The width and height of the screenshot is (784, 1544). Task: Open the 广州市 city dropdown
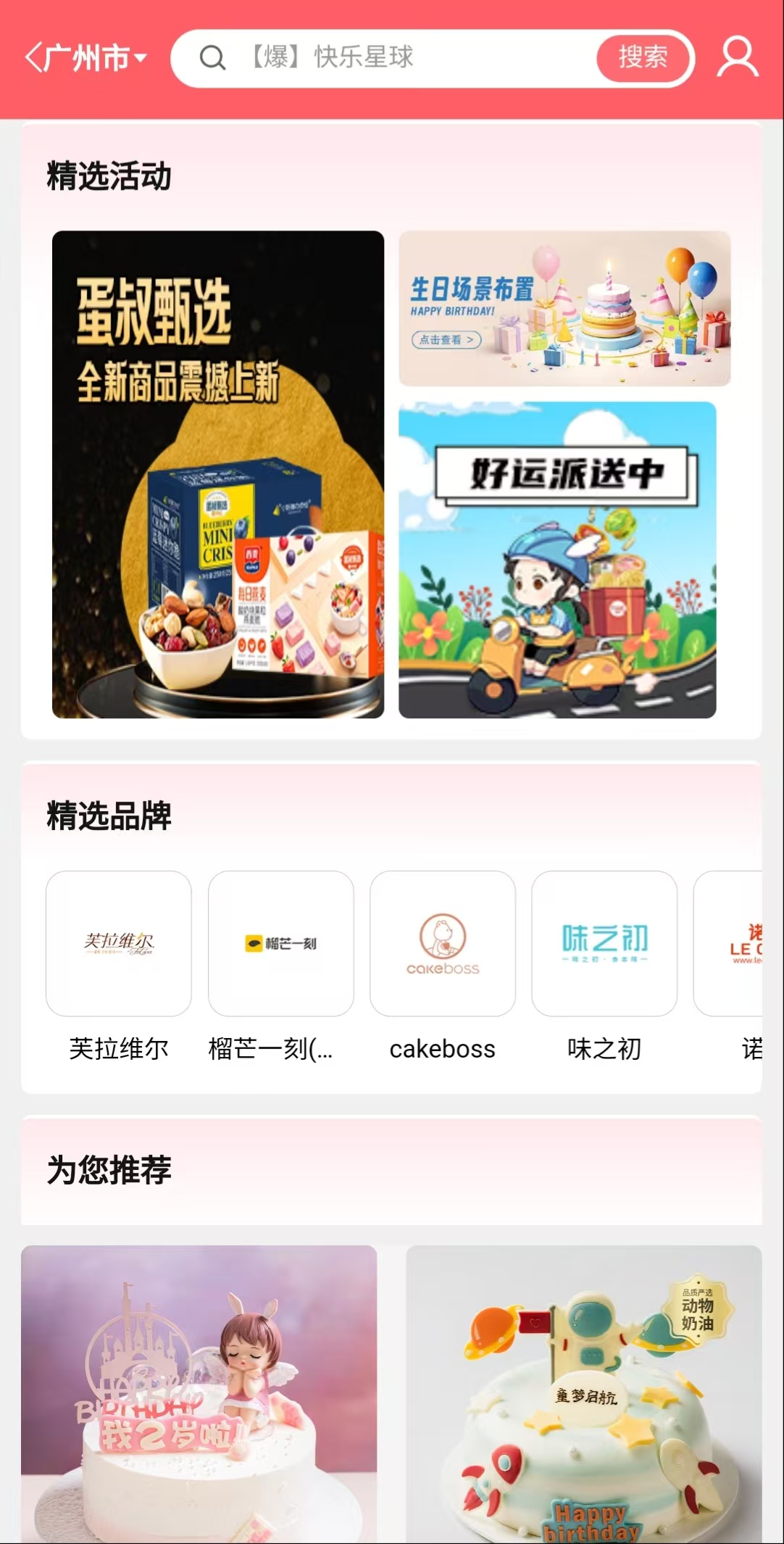click(x=99, y=58)
